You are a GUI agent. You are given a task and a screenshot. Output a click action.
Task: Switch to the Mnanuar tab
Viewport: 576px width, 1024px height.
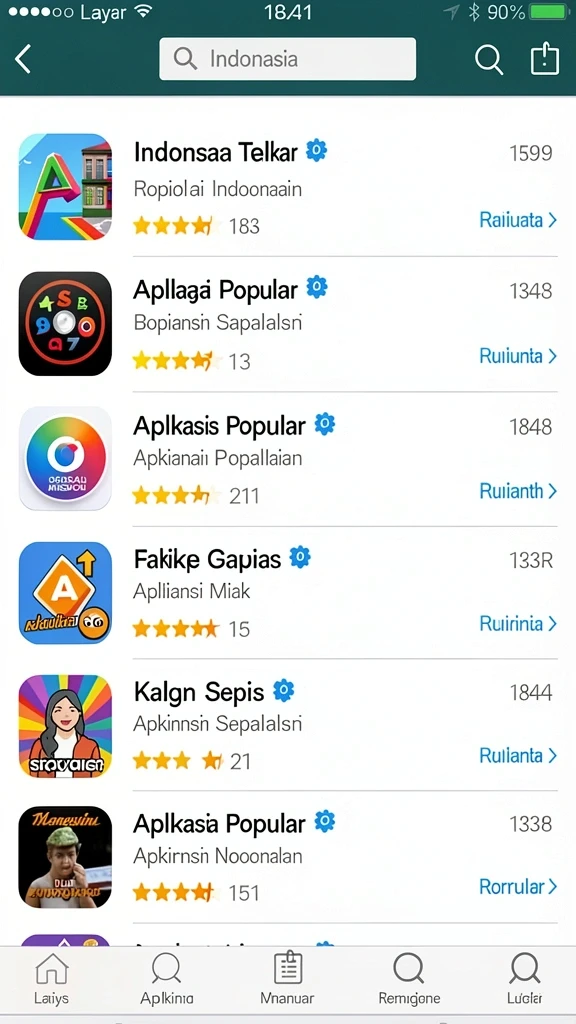coord(287,979)
